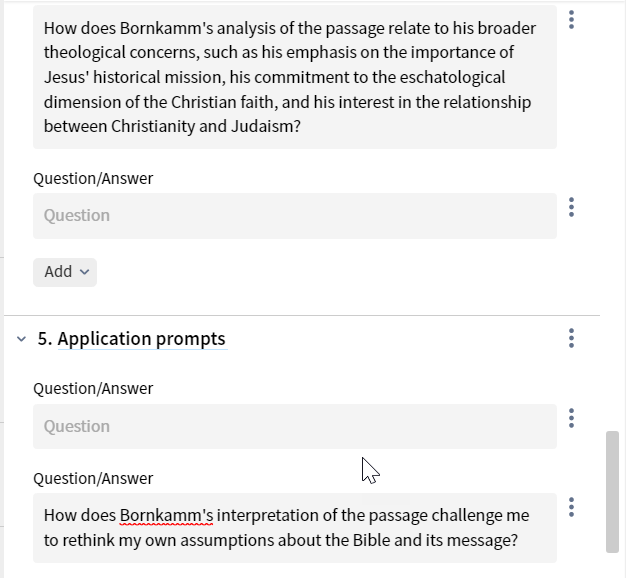The height and width of the screenshot is (578, 626).
Task: Edit the rethink my own assumptions question
Action: click(294, 528)
